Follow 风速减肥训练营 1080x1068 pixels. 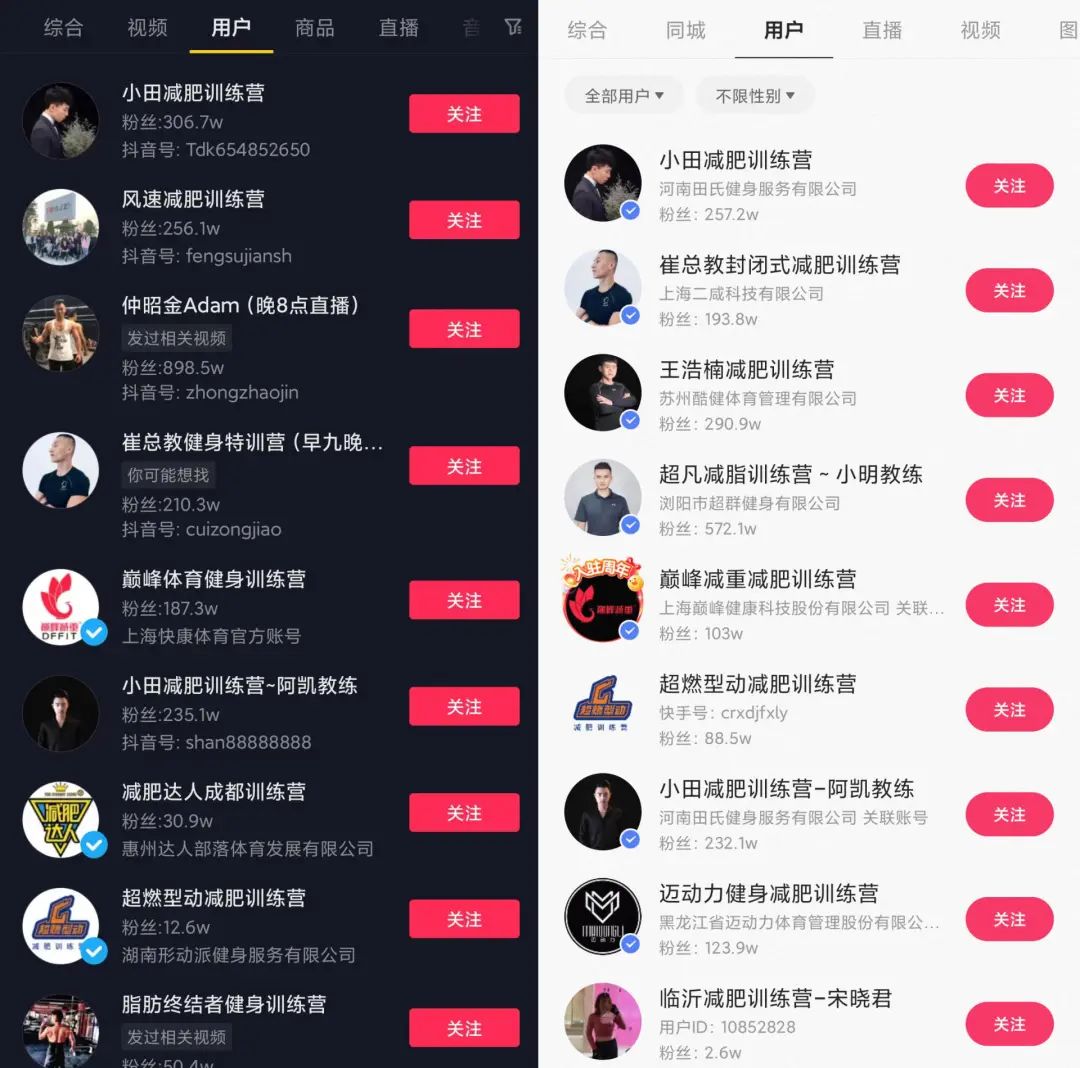pyautogui.click(x=464, y=220)
